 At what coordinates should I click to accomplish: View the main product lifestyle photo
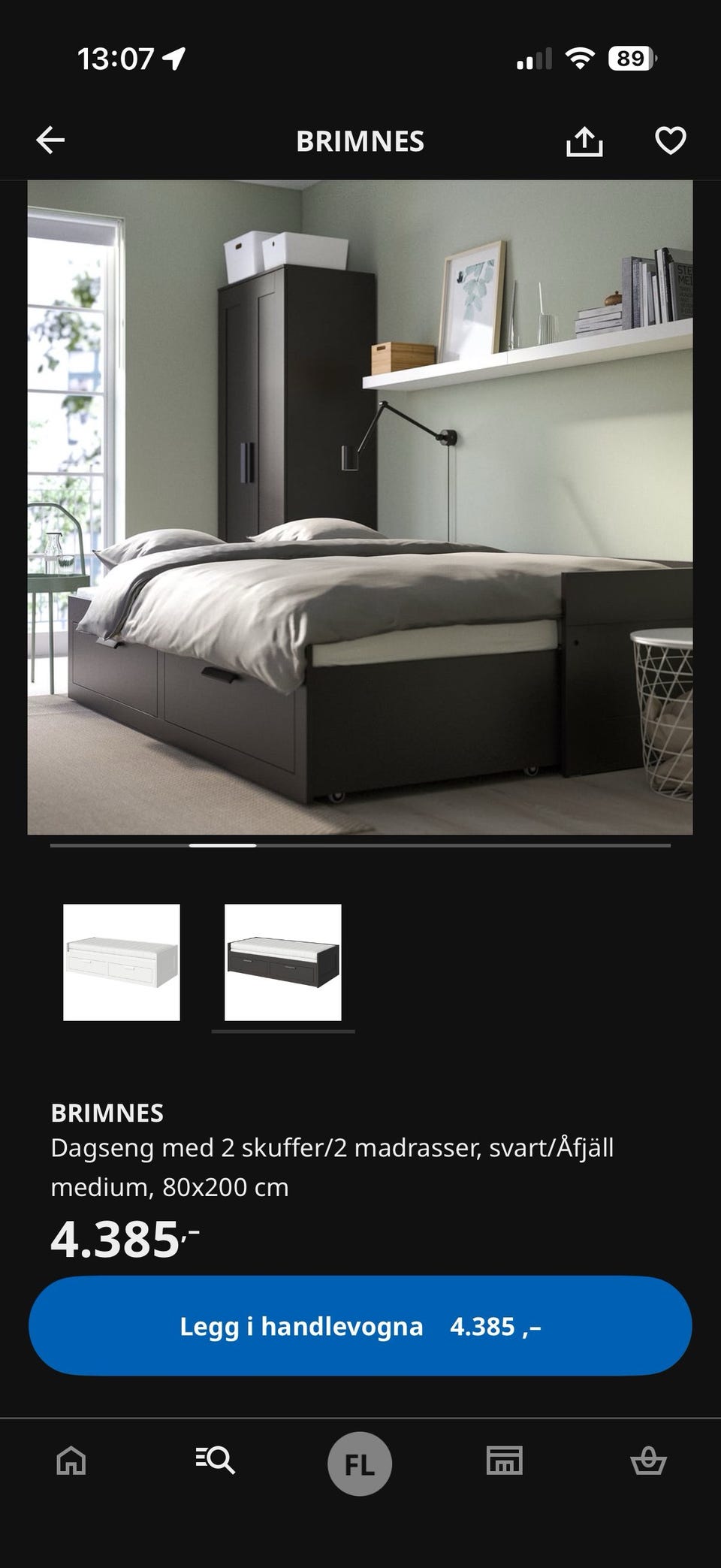pos(360,505)
